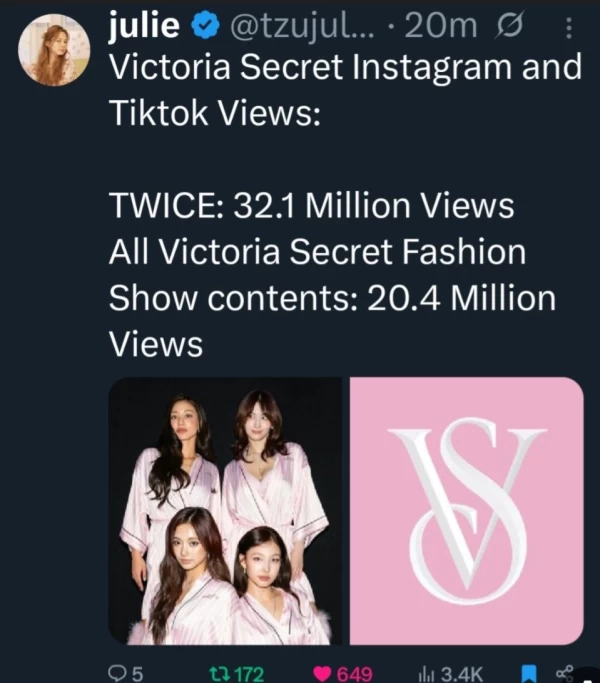
Task: Open the tweet's overflow menu
Action: pyautogui.click(x=569, y=32)
